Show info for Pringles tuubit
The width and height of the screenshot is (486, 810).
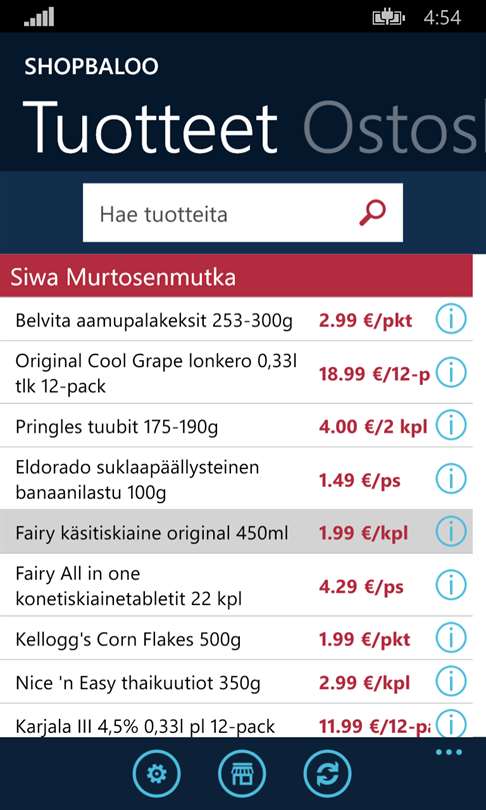[451, 426]
